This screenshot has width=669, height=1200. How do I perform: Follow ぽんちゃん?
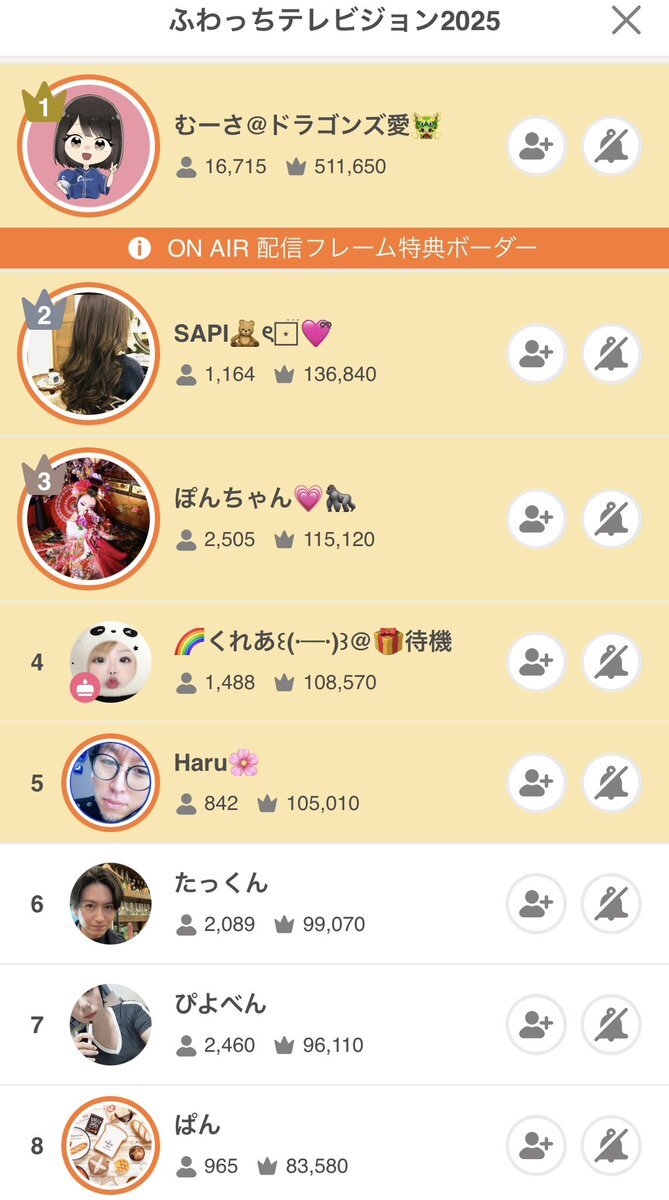[x=537, y=519]
